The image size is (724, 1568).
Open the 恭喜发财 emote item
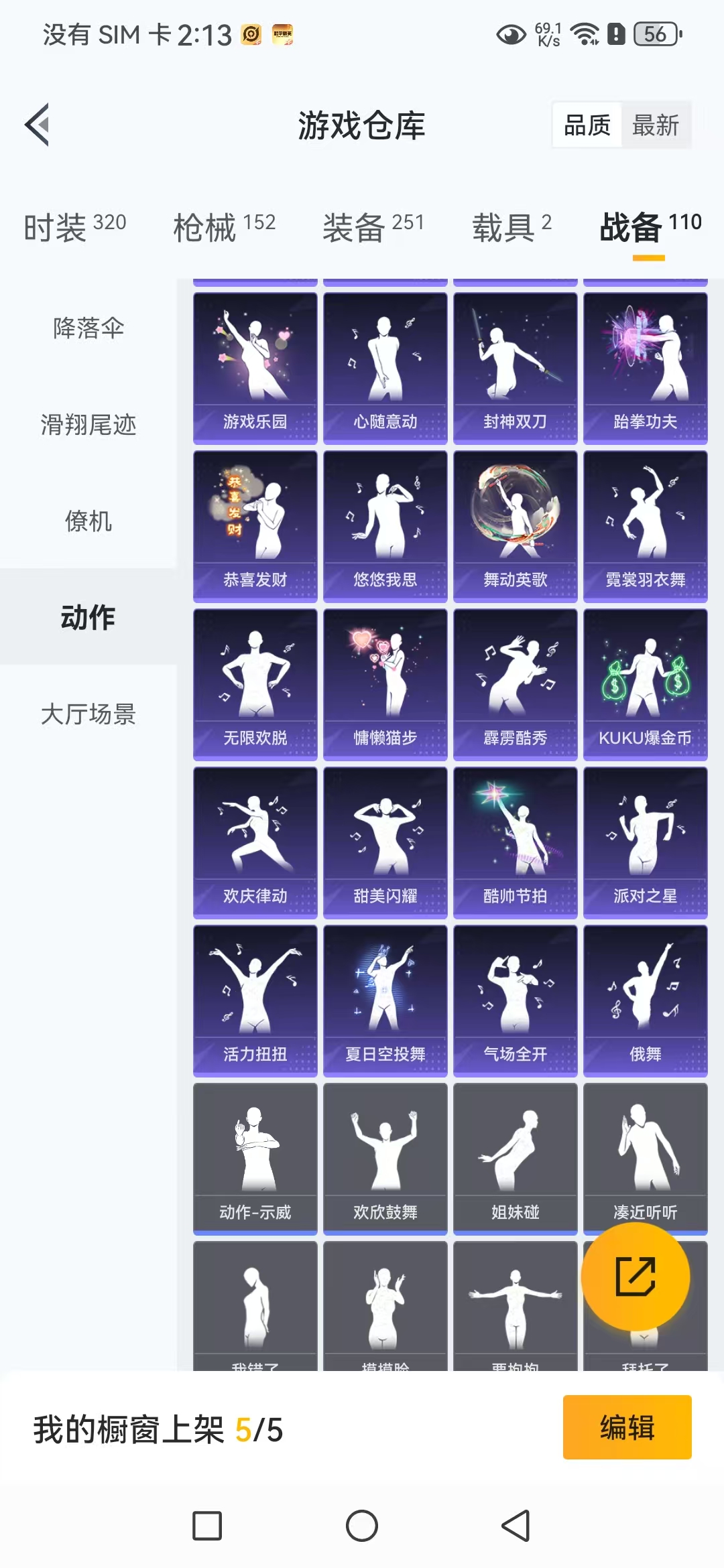[x=255, y=526]
